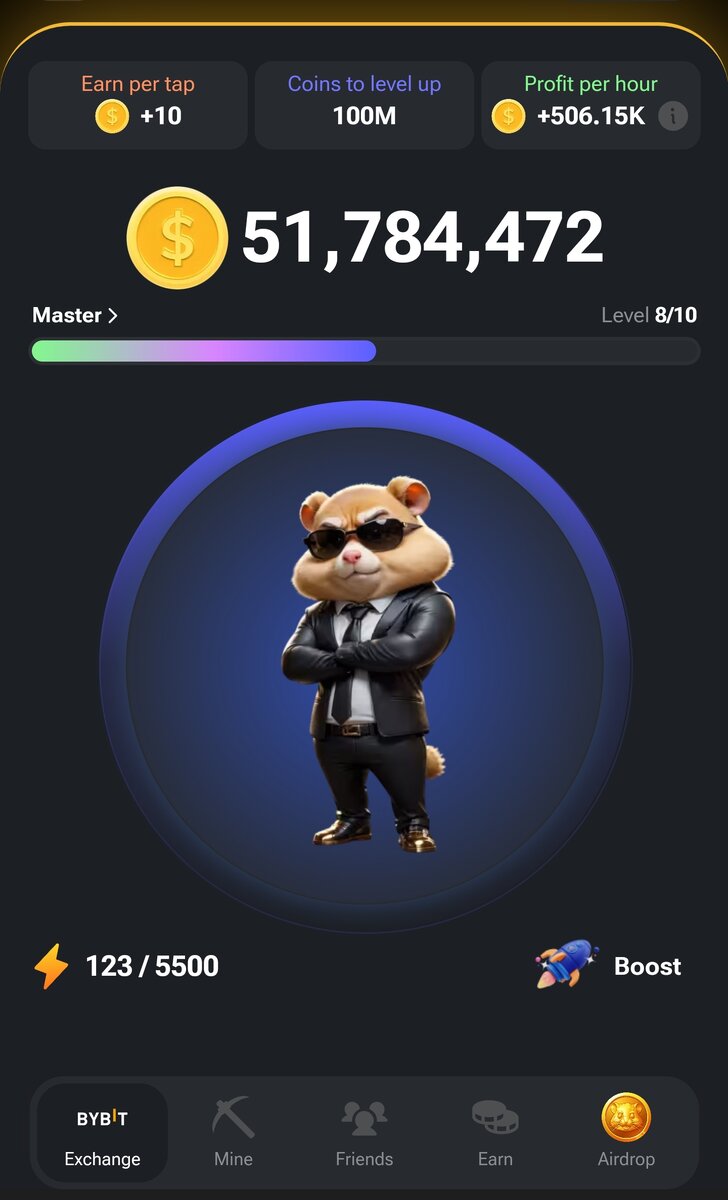Tap the hamster to earn coins
Viewport: 728px width, 1200px height.
pos(365,667)
